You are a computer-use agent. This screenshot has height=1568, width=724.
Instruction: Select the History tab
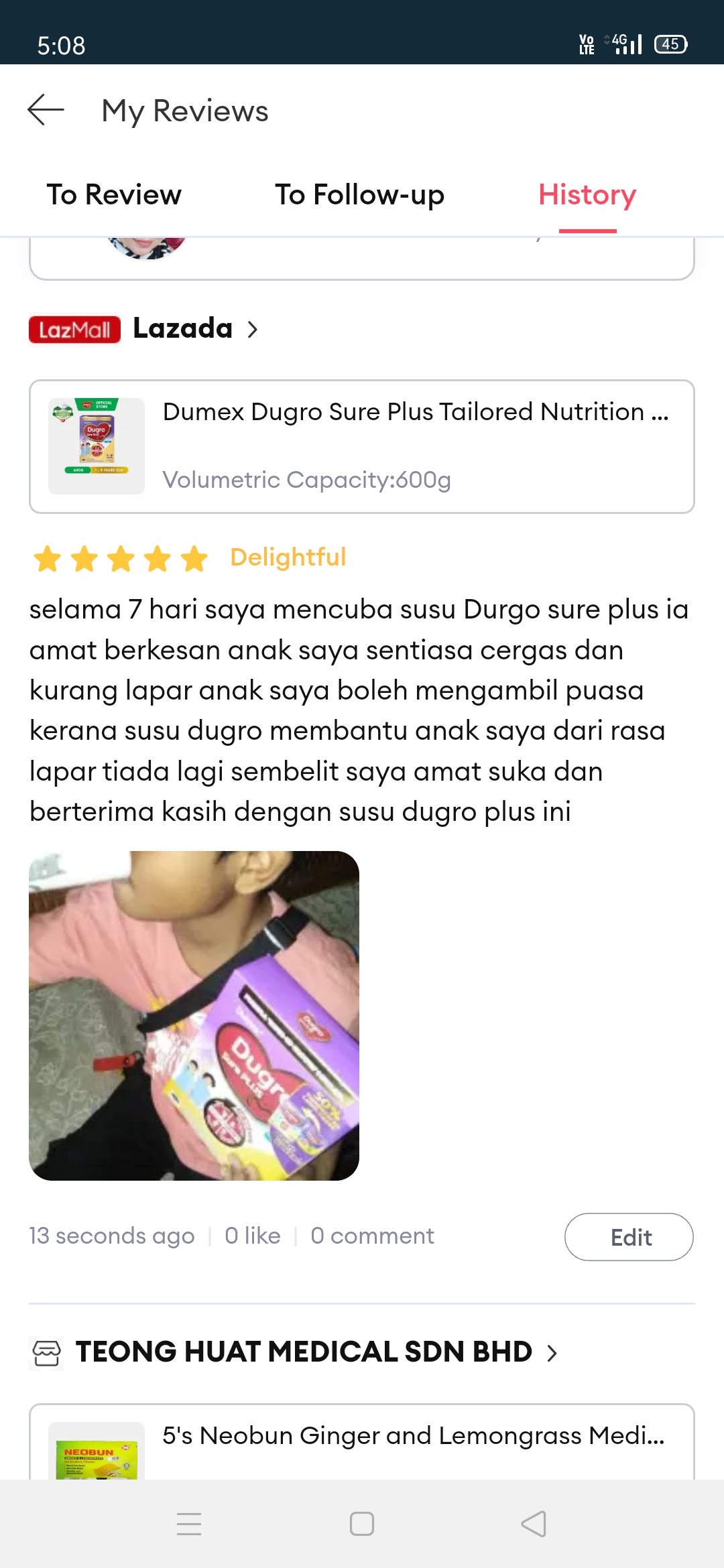(x=587, y=195)
